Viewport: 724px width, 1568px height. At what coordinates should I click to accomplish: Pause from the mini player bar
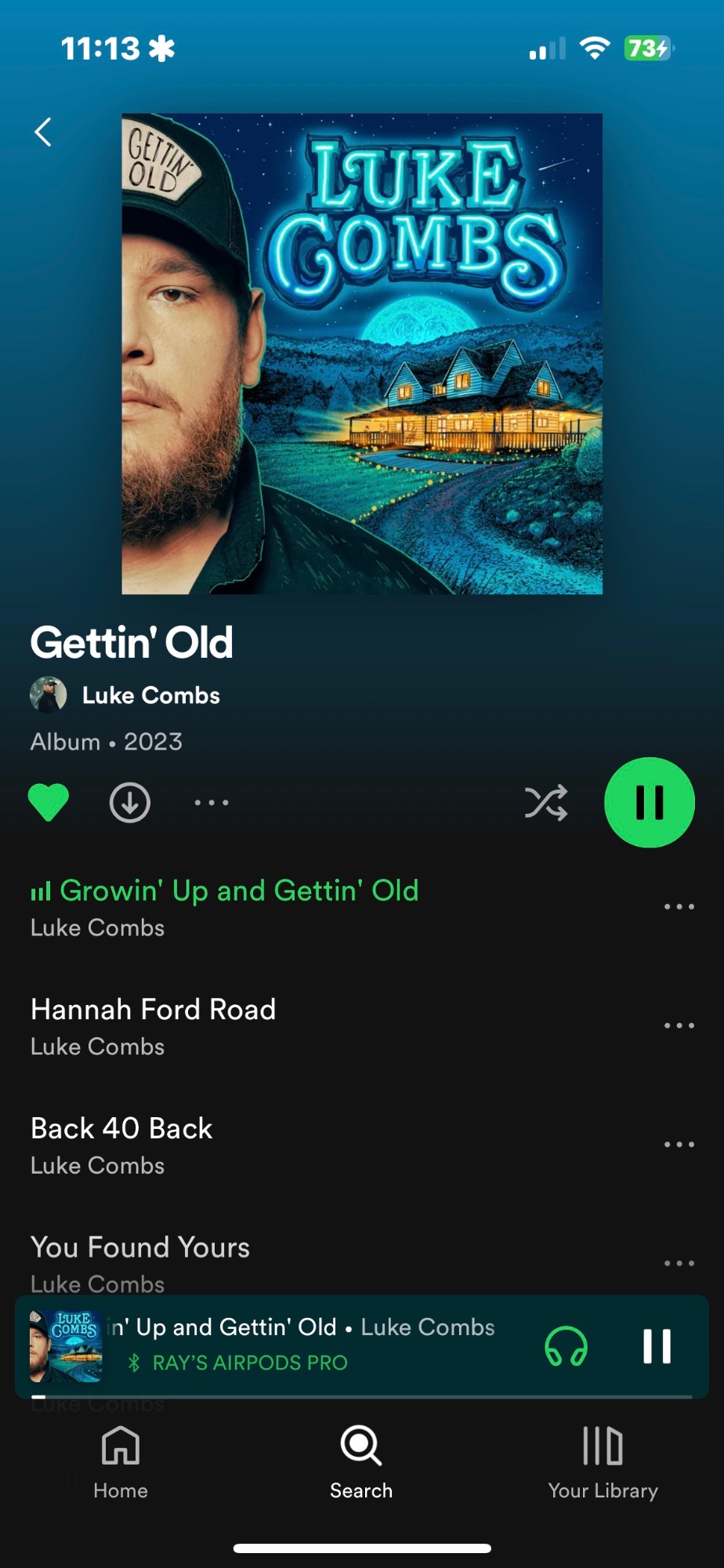pyautogui.click(x=657, y=1347)
